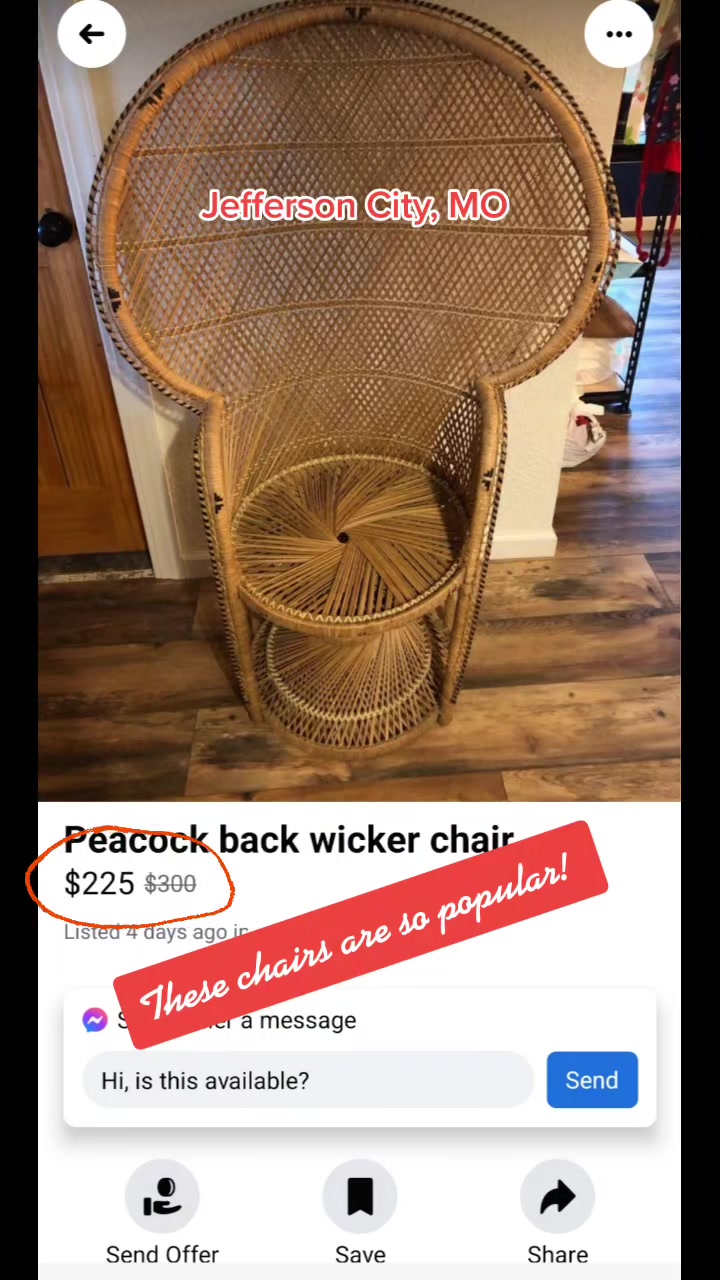Tap the 'Hi, is this available?' message field
The width and height of the screenshot is (720, 1280).
(308, 1080)
